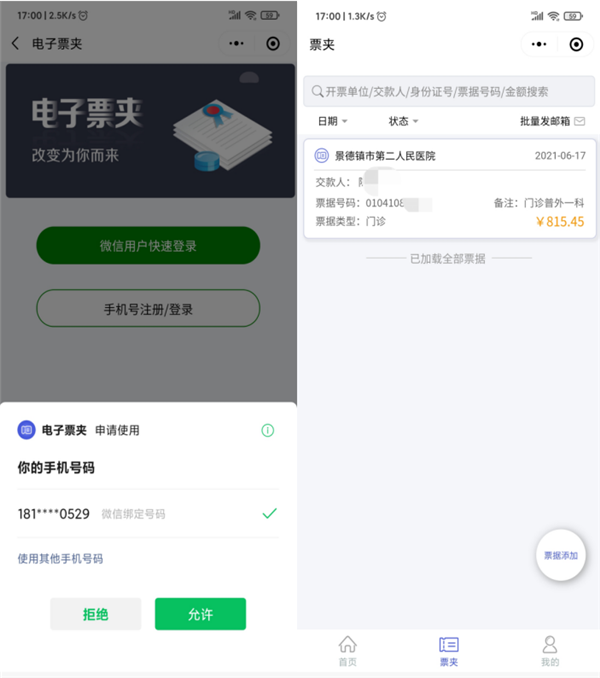Image resolution: width=600 pixels, height=678 pixels.
Task: Choose 使用其他手机号码 link
Action: coord(60,558)
